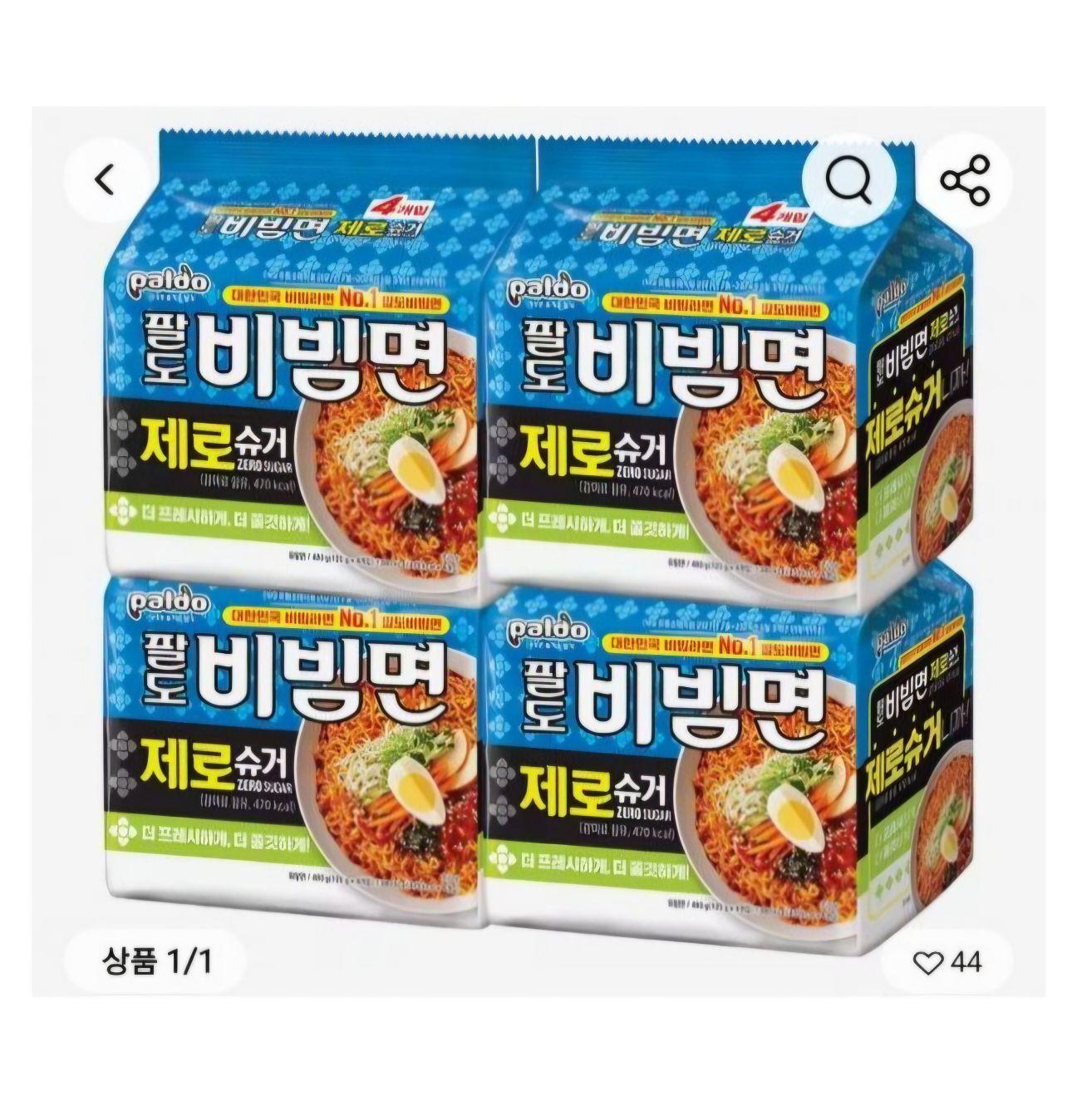Screen dimensions: 1077x1120
Task: Go back using the arrow
Action: tap(105, 179)
